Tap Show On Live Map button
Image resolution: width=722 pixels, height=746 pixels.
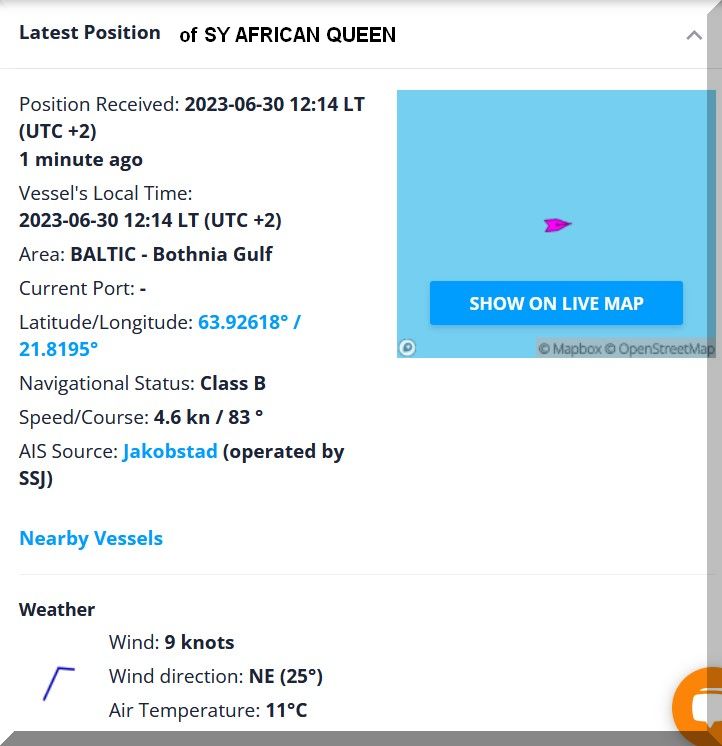(556, 303)
